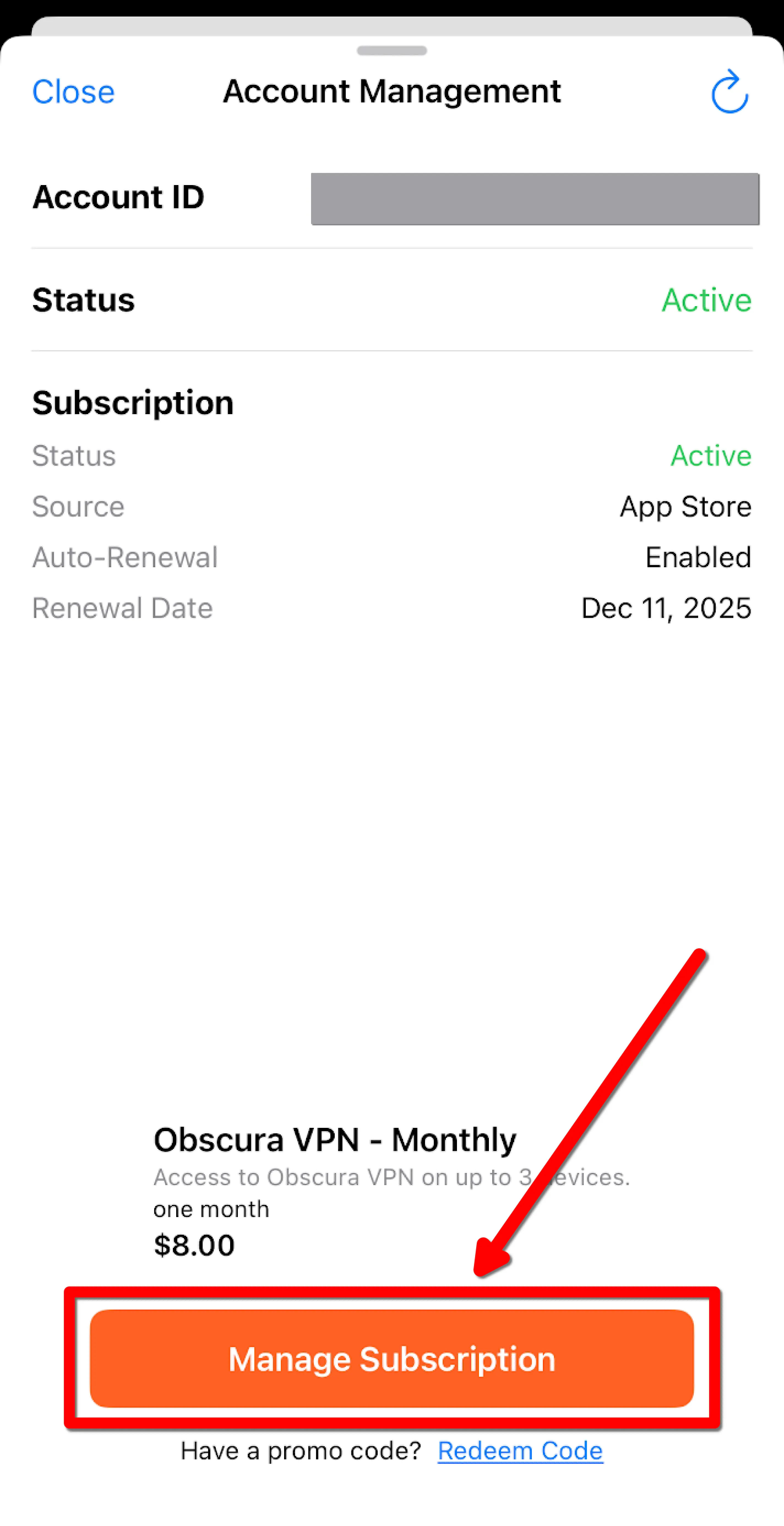
Task: Tap the Manage Subscription button
Action: [391, 1358]
